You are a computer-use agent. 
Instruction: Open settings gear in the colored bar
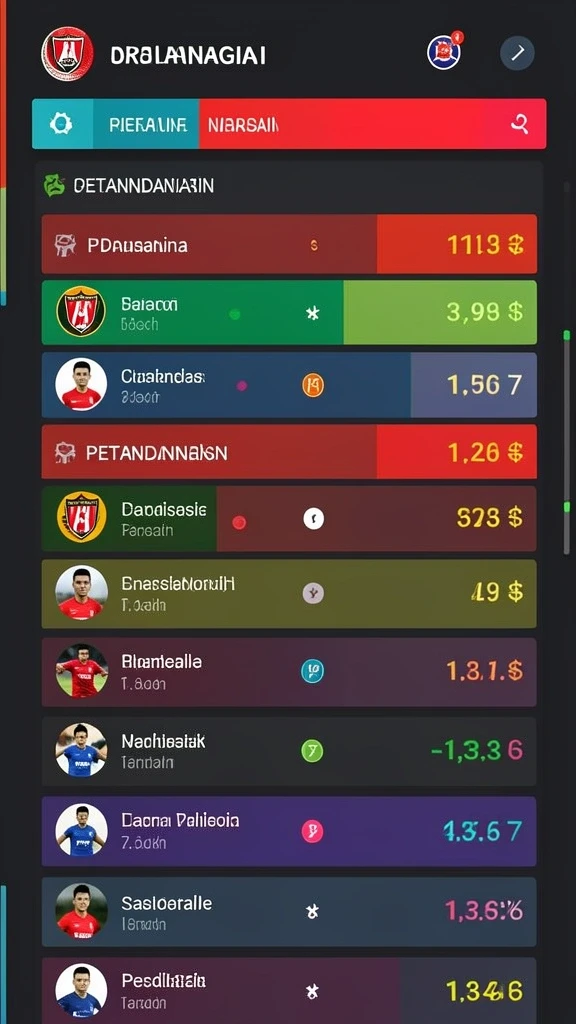(x=61, y=123)
